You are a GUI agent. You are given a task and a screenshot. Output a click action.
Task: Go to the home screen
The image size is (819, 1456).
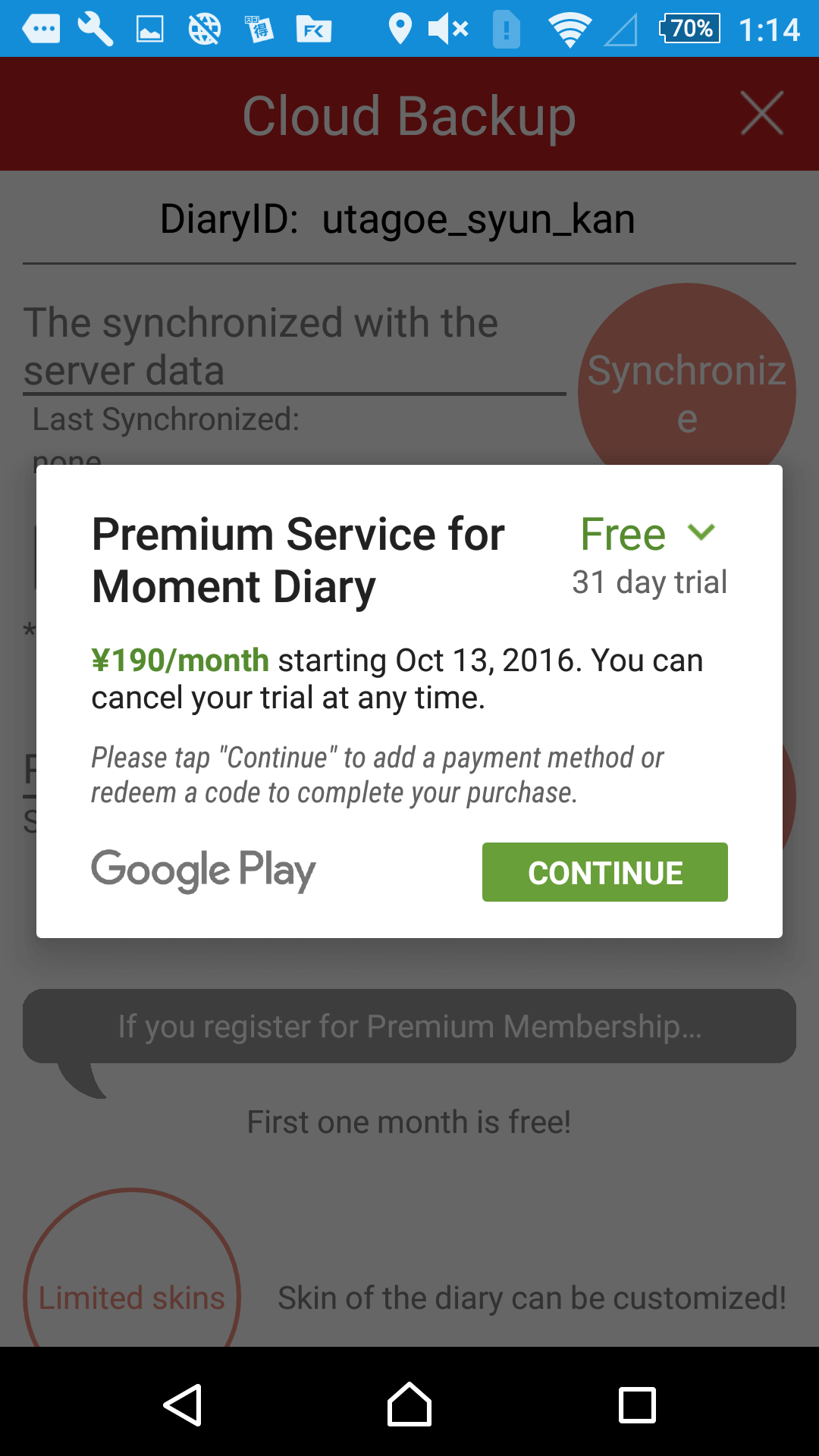pos(409,1404)
